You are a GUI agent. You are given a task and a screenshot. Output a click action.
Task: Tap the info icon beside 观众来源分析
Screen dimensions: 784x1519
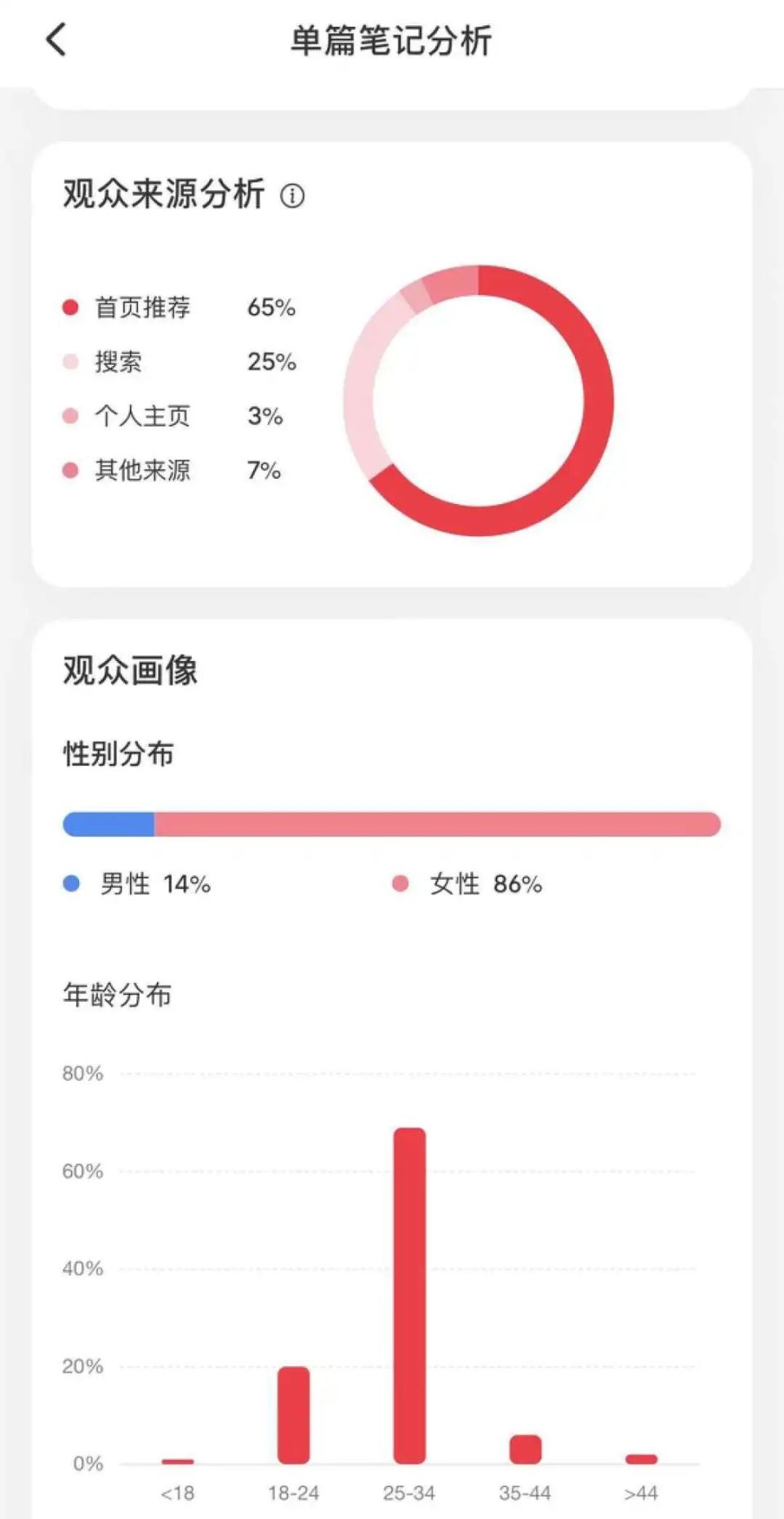pyautogui.click(x=292, y=196)
